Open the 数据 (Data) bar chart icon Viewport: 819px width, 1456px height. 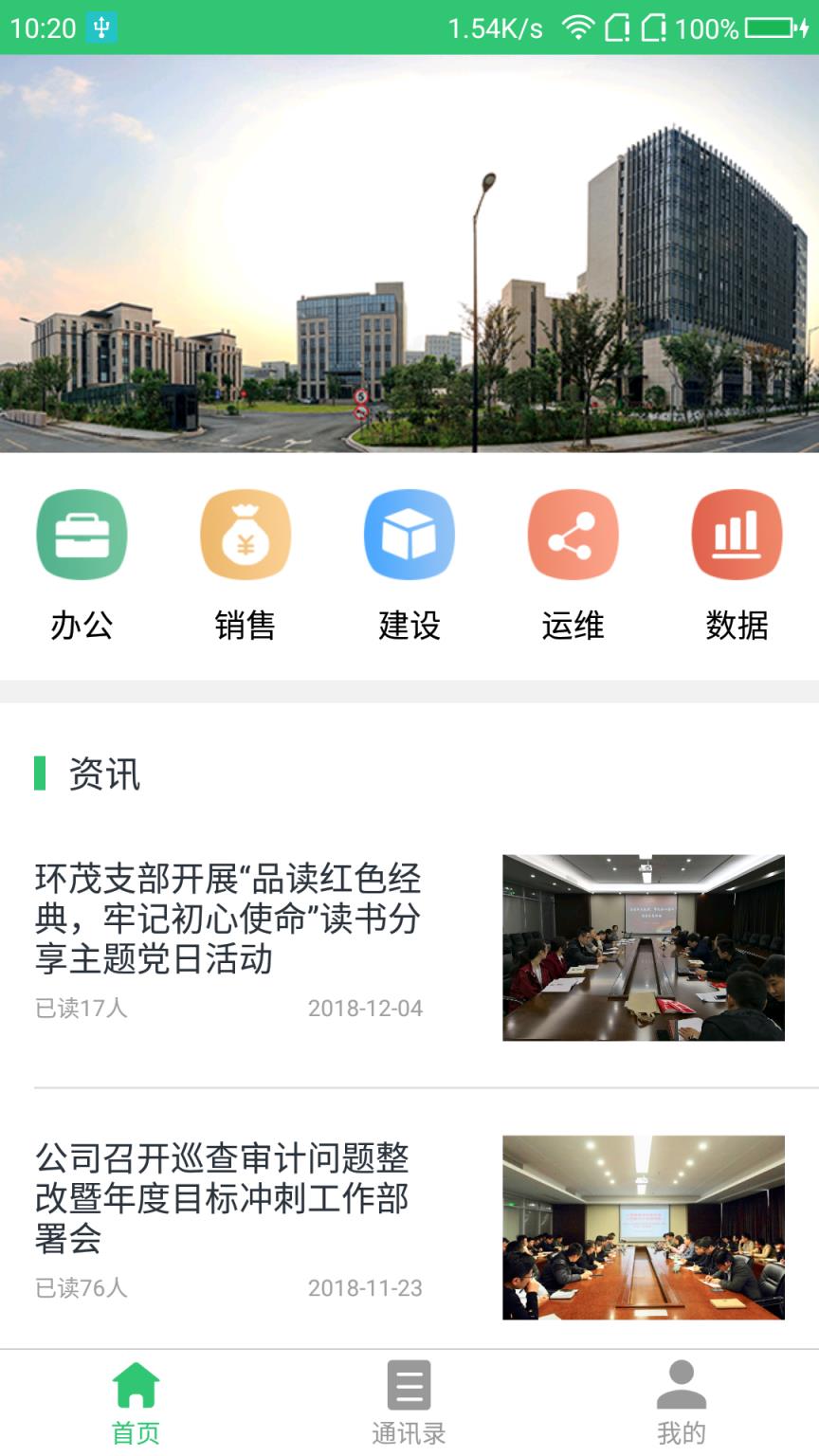737,534
